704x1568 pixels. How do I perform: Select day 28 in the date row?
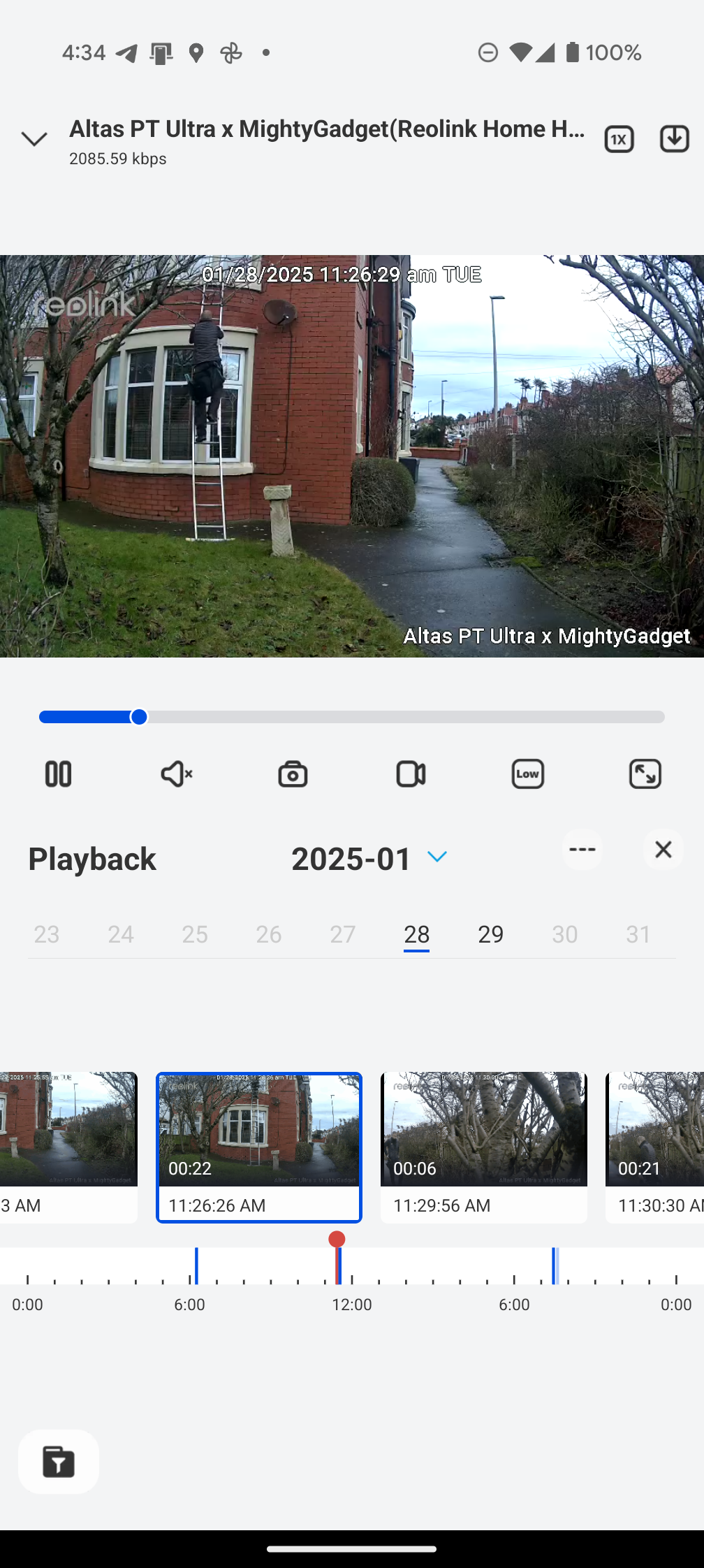click(x=416, y=934)
